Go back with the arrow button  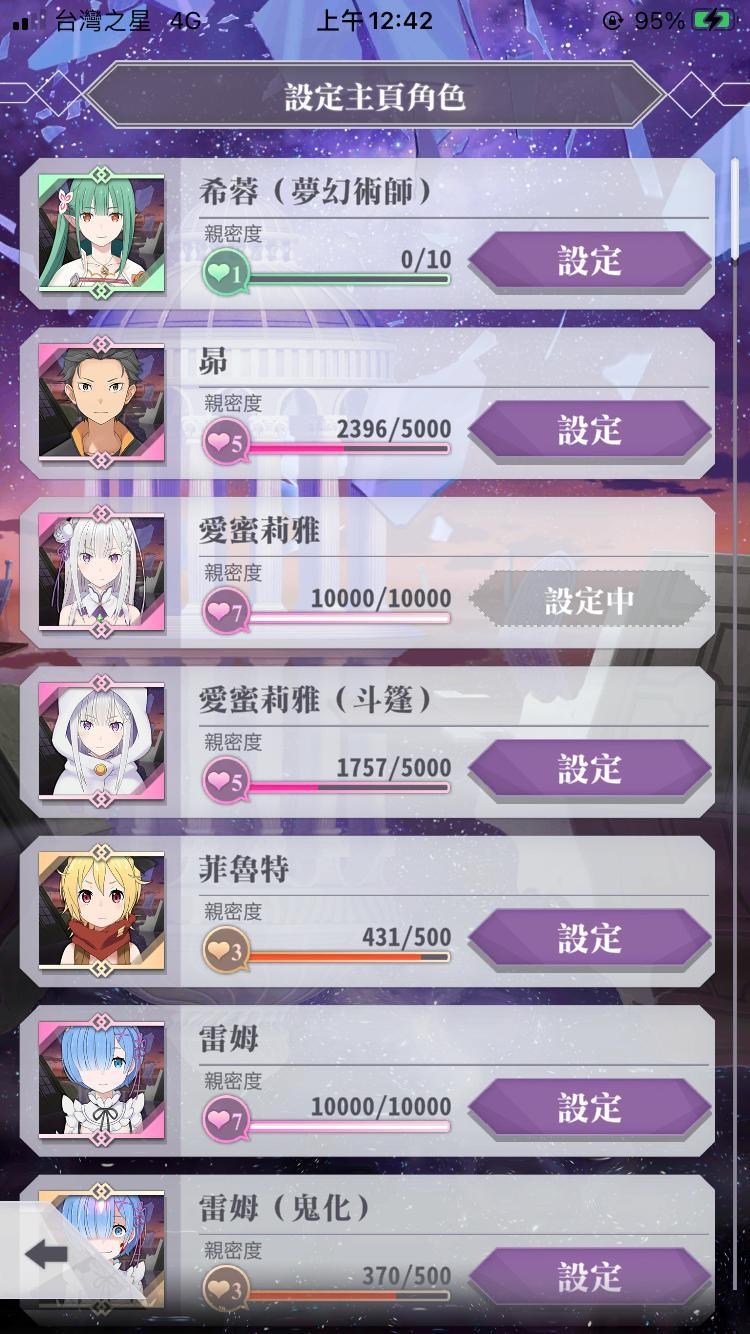pos(44,1254)
